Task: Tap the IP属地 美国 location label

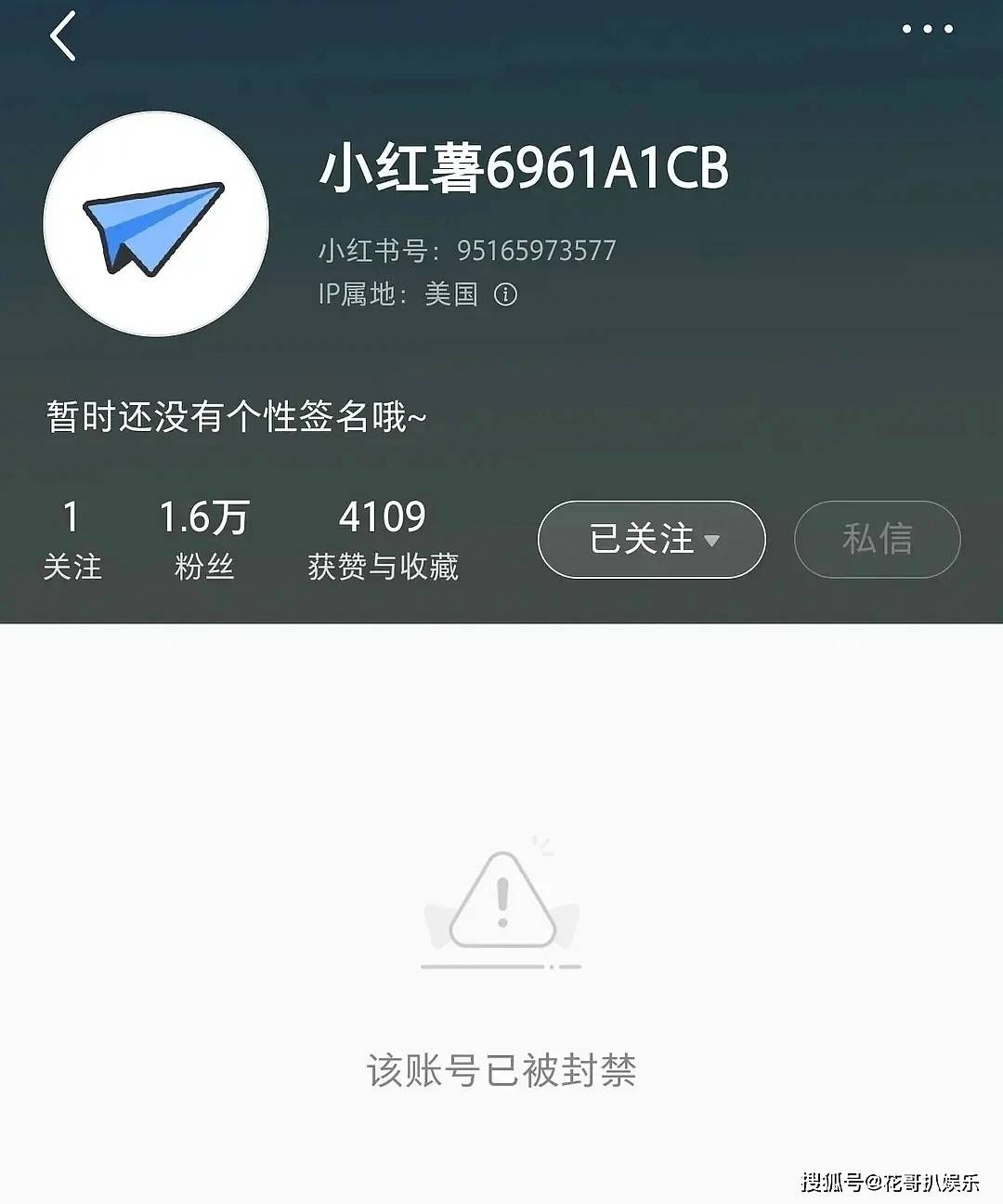Action: (x=400, y=295)
